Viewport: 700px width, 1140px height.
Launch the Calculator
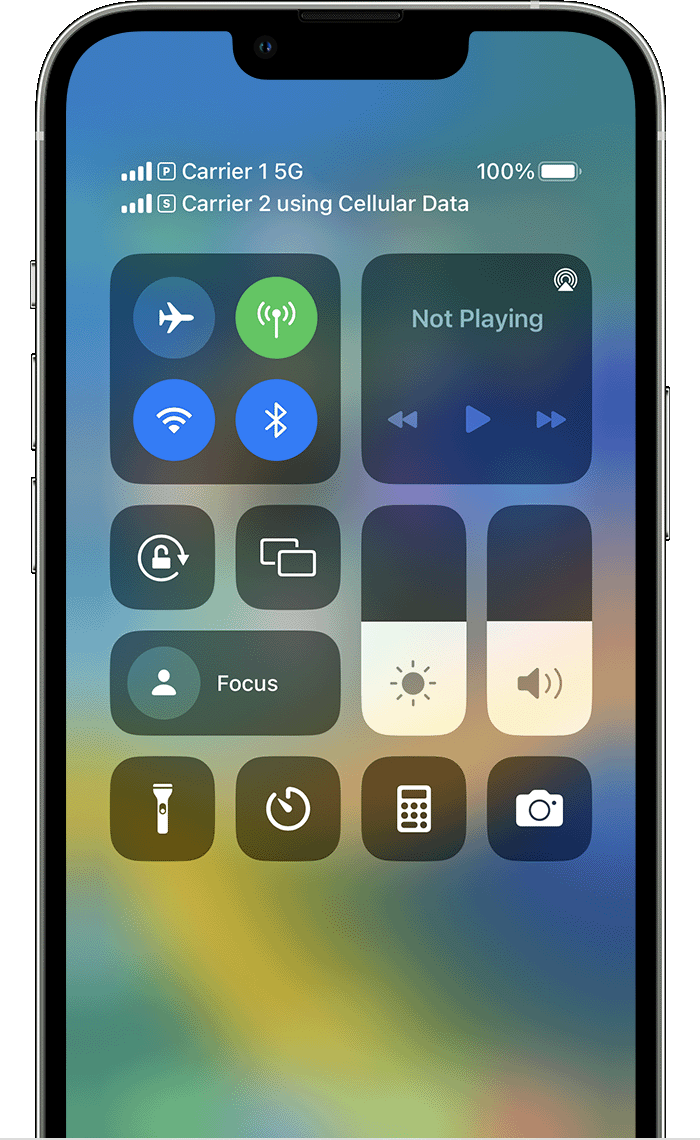point(413,808)
